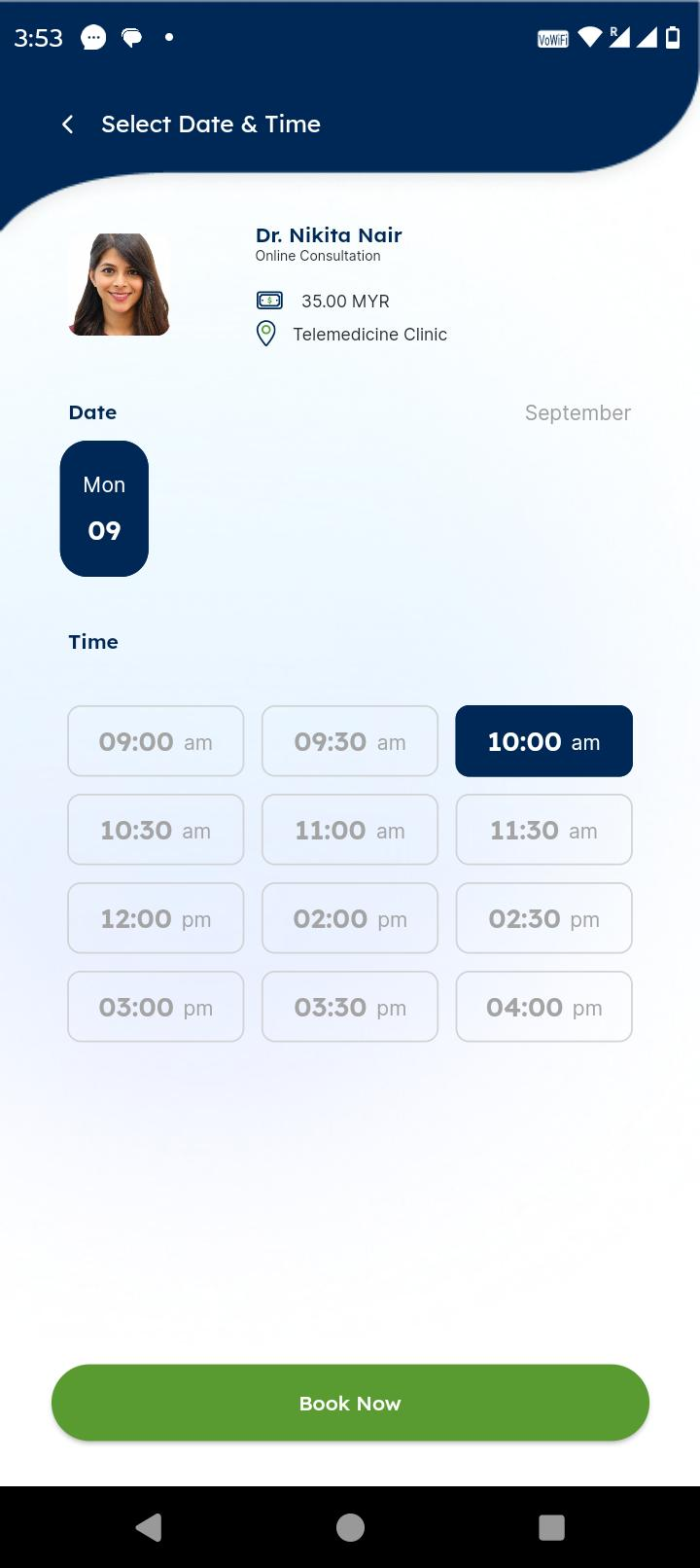The height and width of the screenshot is (1568, 700).
Task: Go back from Select Date & Time
Action: tap(67, 125)
